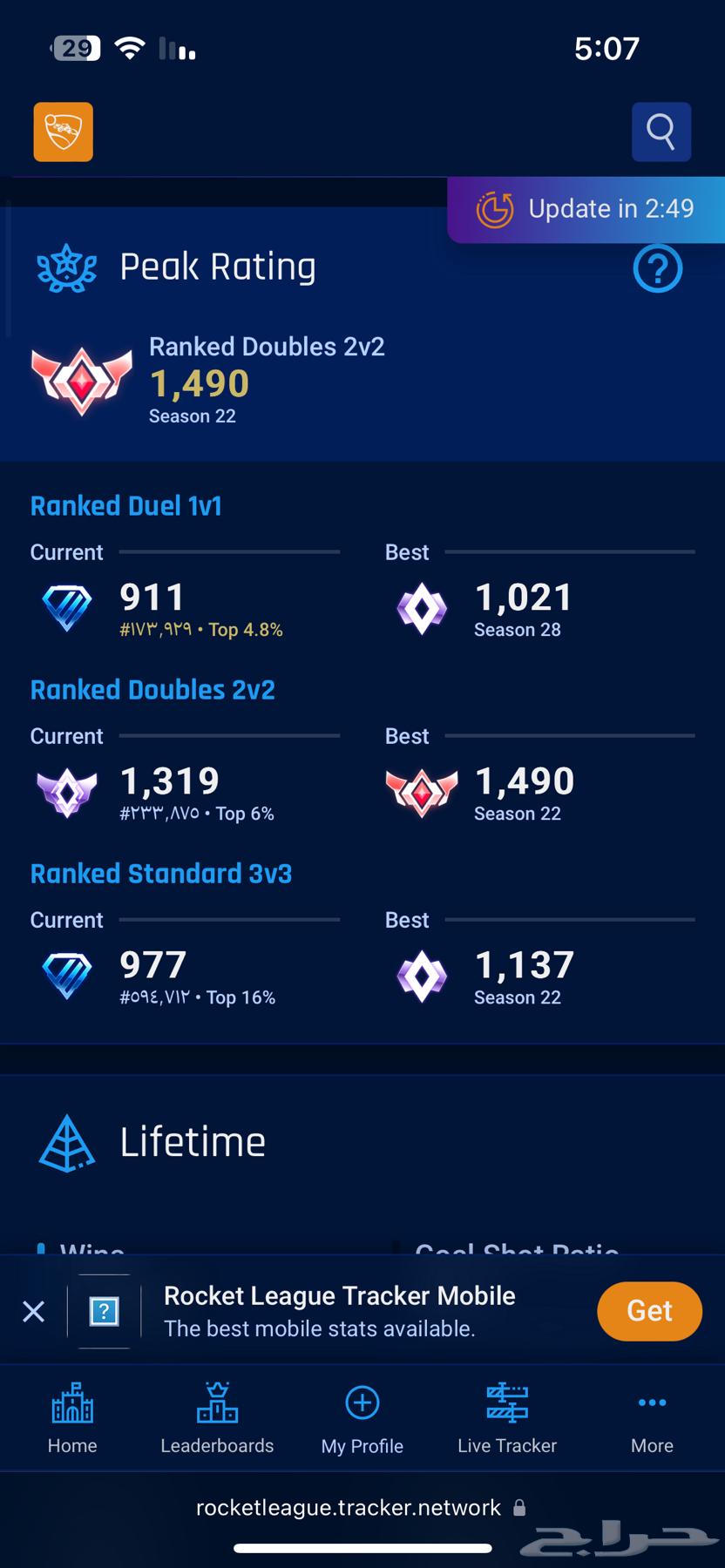Tap the Update in 2:49 badge
Screen dimensions: 725x1568
[586, 210]
